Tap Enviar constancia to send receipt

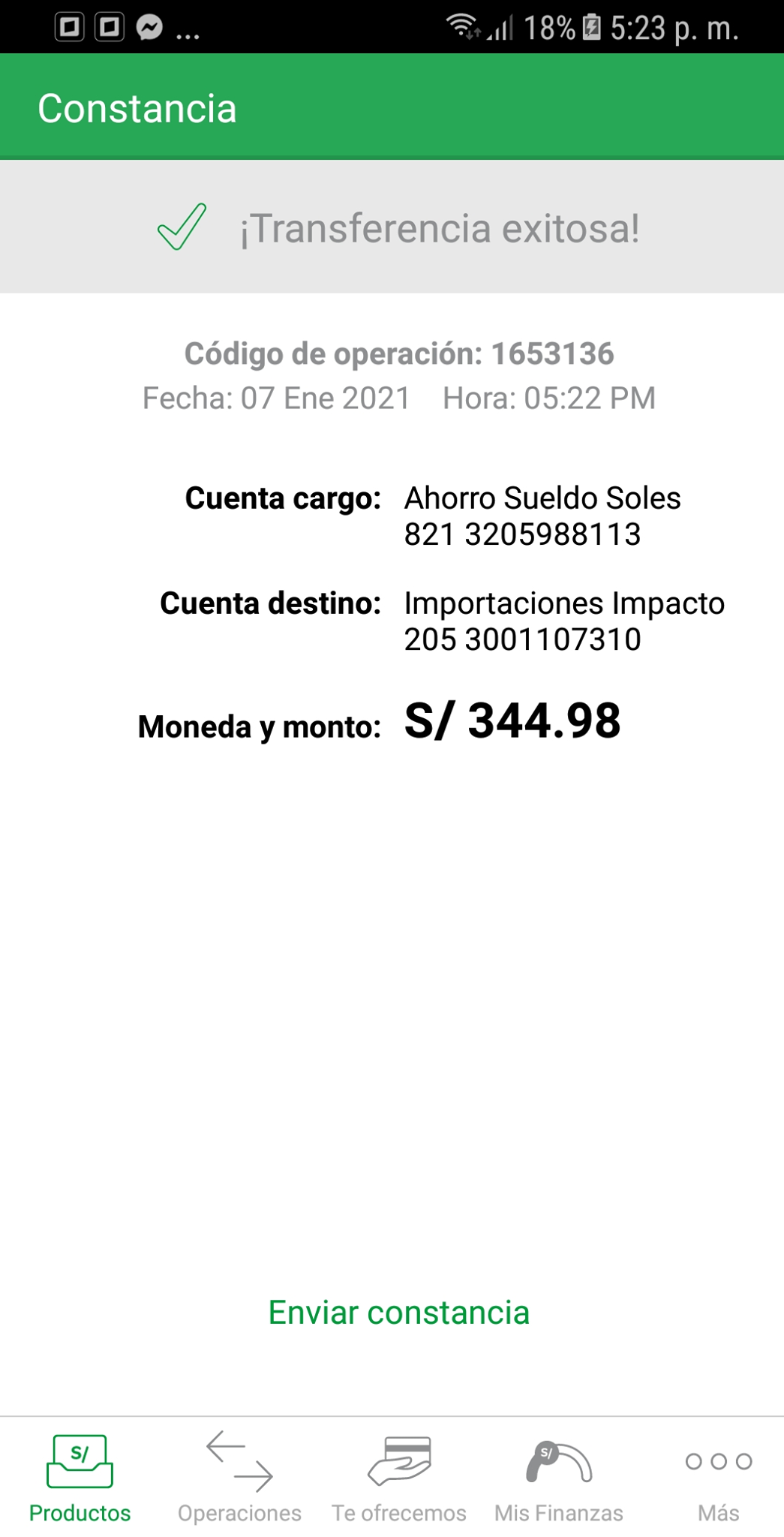point(399,1313)
